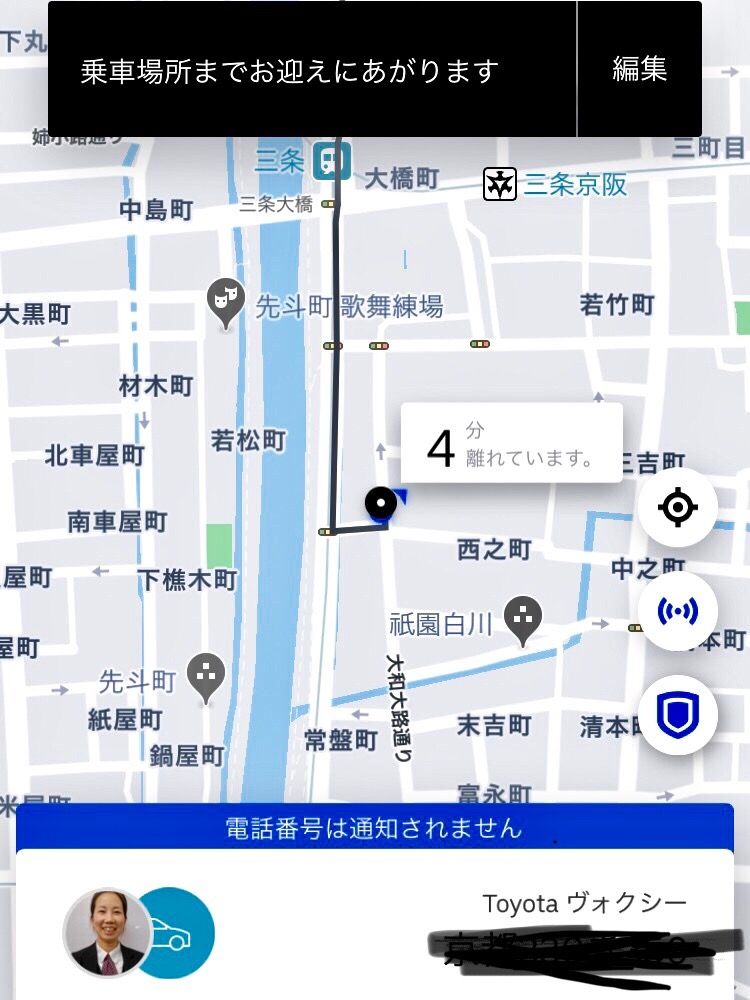Image resolution: width=750 pixels, height=1000 pixels.
Task: Recenter map on current location
Action: [678, 508]
